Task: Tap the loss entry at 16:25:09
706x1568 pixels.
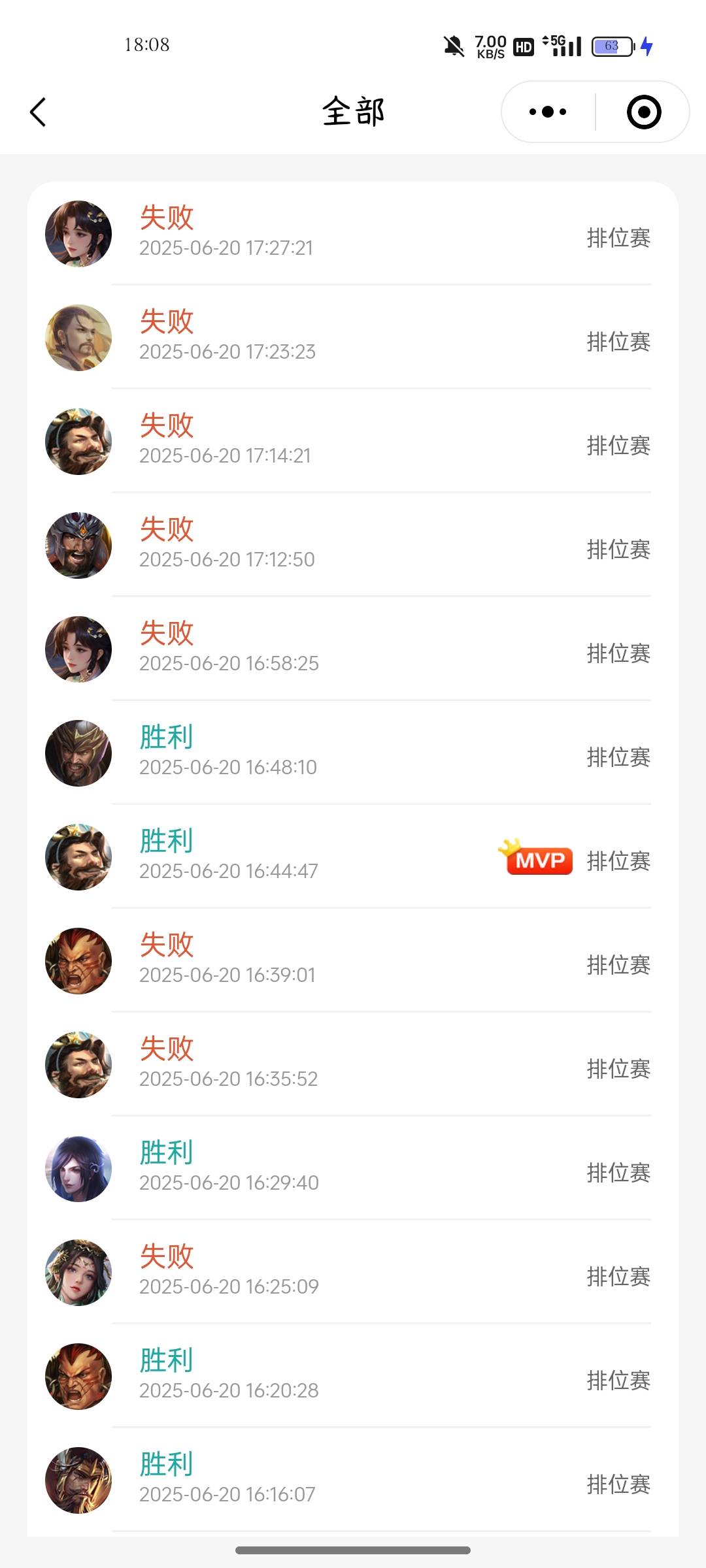Action: [x=353, y=1272]
